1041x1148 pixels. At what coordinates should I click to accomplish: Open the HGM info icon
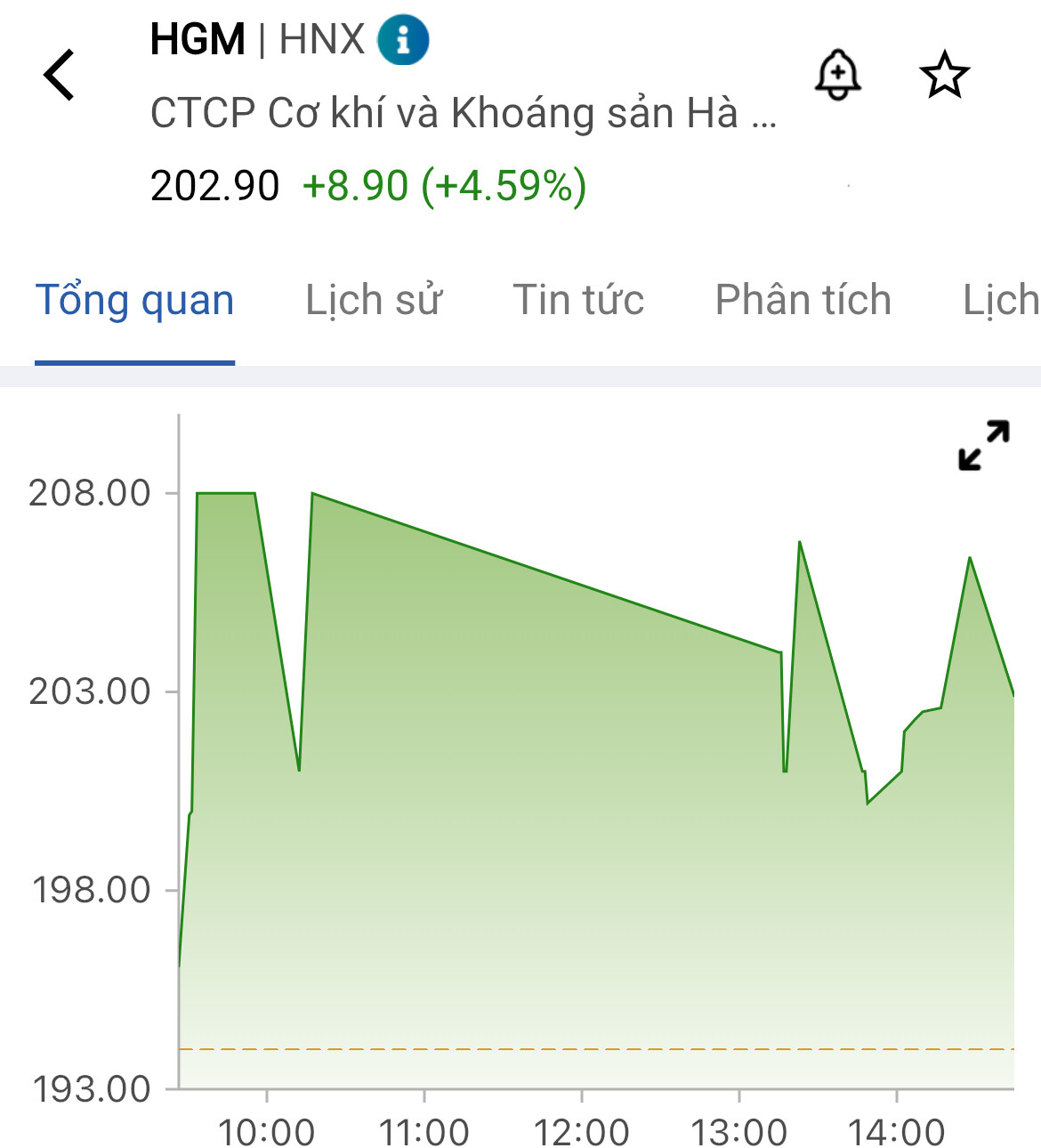click(403, 40)
